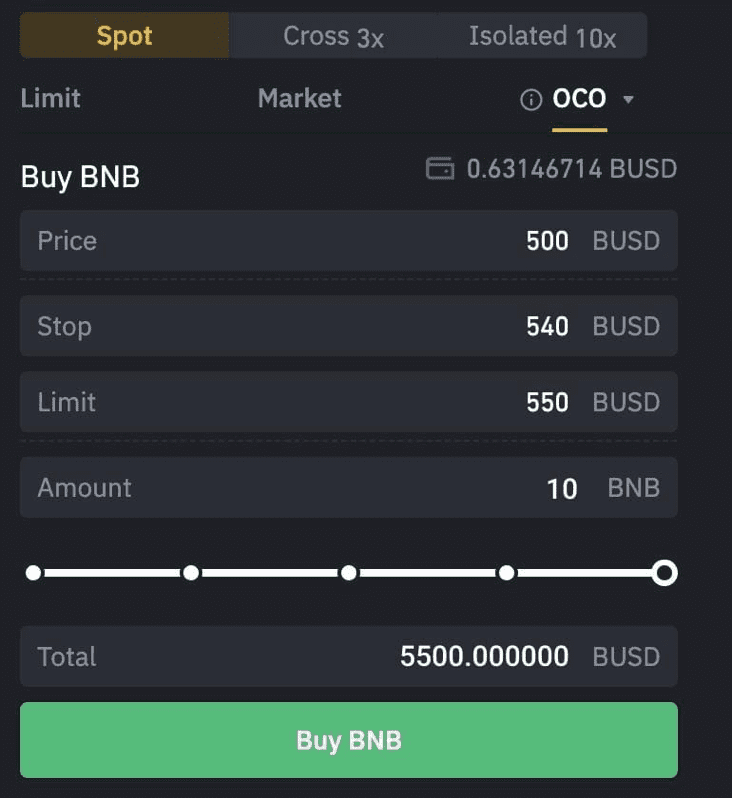Edit the Total BUSD field
Screen dimensions: 732x798
(x=348, y=656)
